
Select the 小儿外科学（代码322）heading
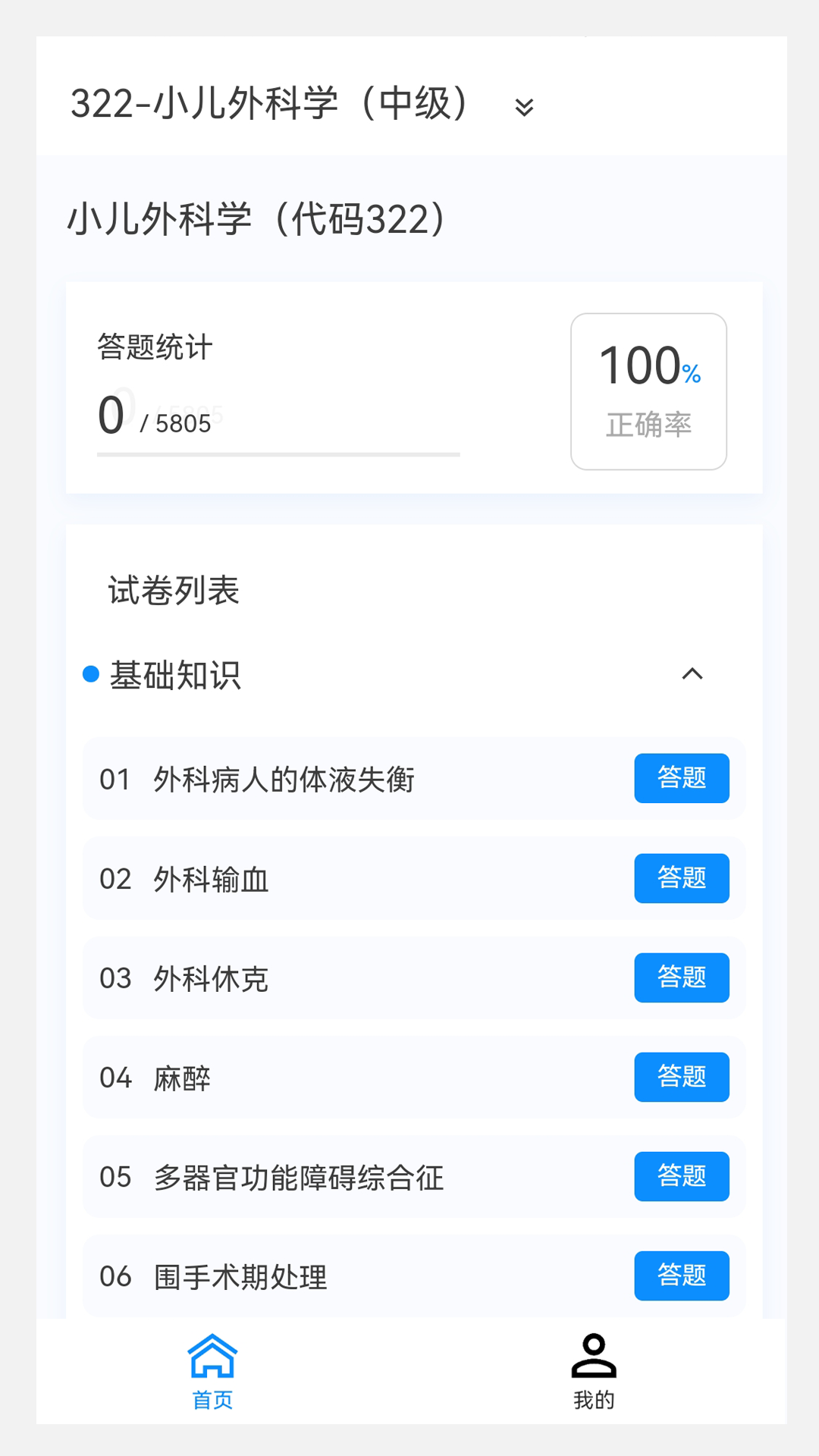point(256,218)
